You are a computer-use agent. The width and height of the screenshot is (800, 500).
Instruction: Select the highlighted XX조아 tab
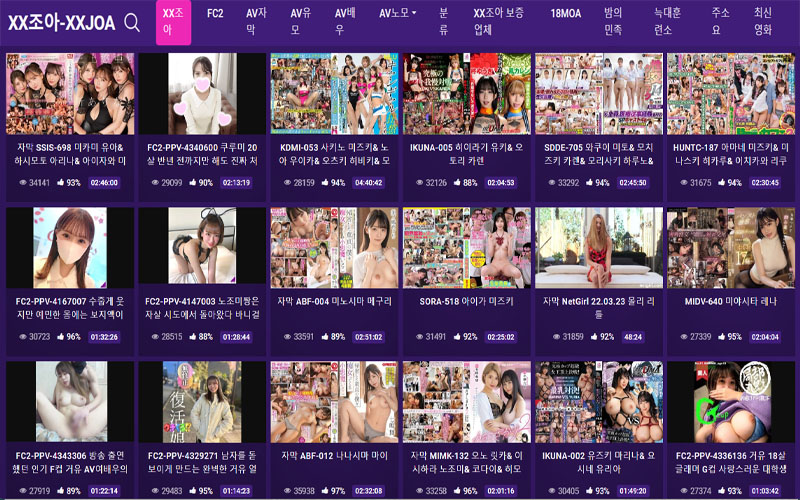pyautogui.click(x=173, y=22)
